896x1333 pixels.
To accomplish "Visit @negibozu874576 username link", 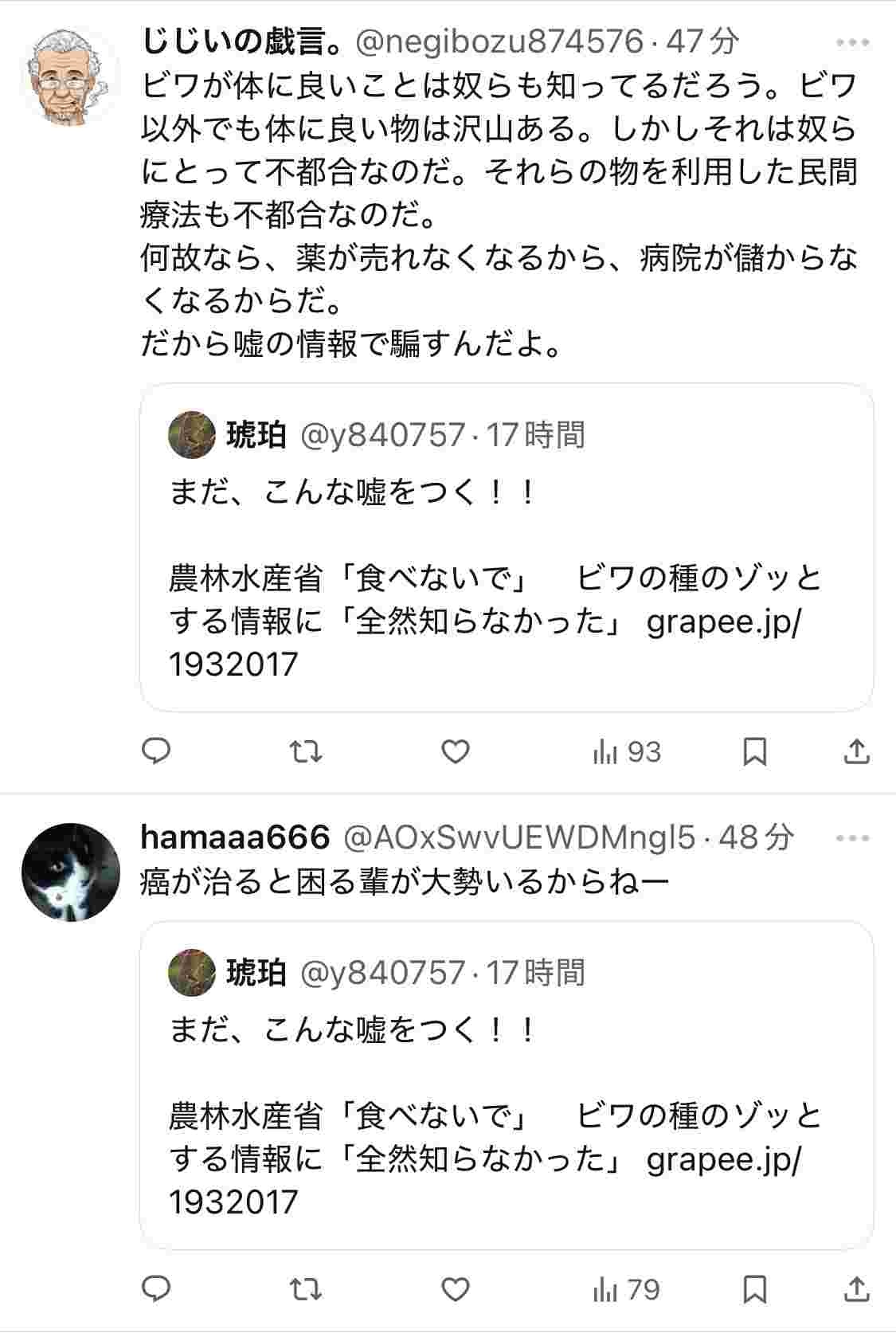I will (498, 41).
